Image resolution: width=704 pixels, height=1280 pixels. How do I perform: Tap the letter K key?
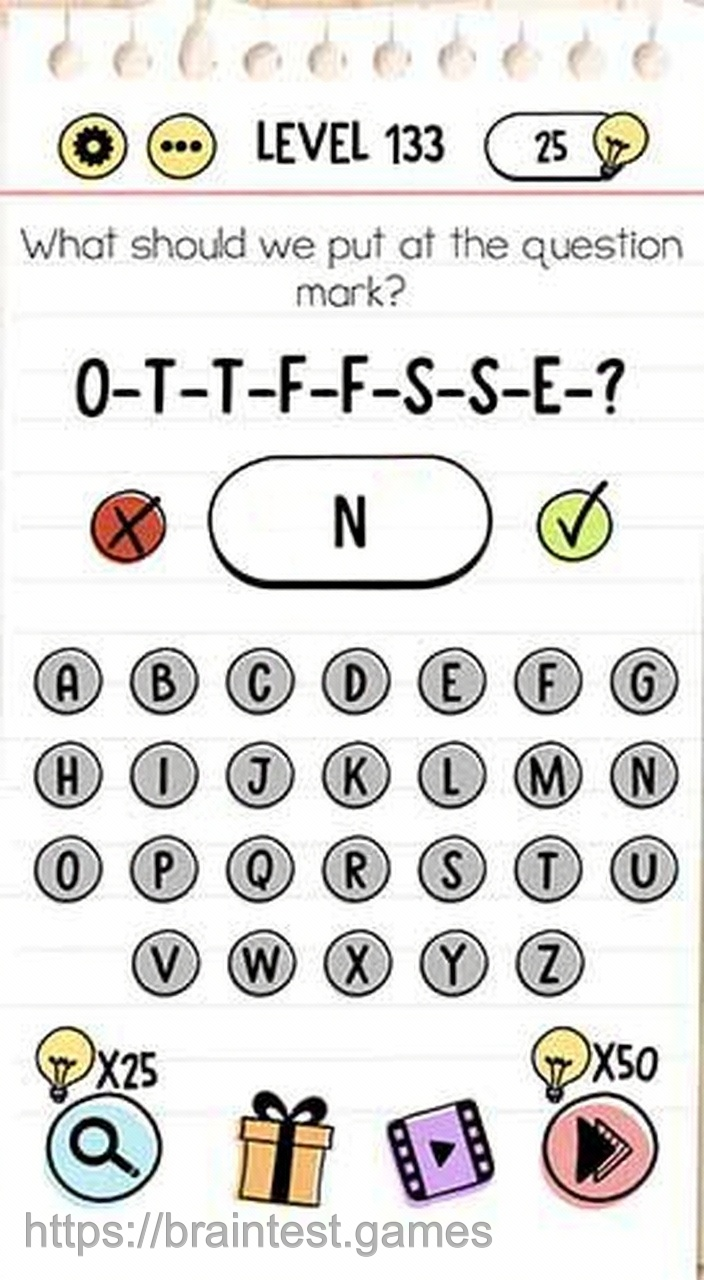[x=355, y=775]
